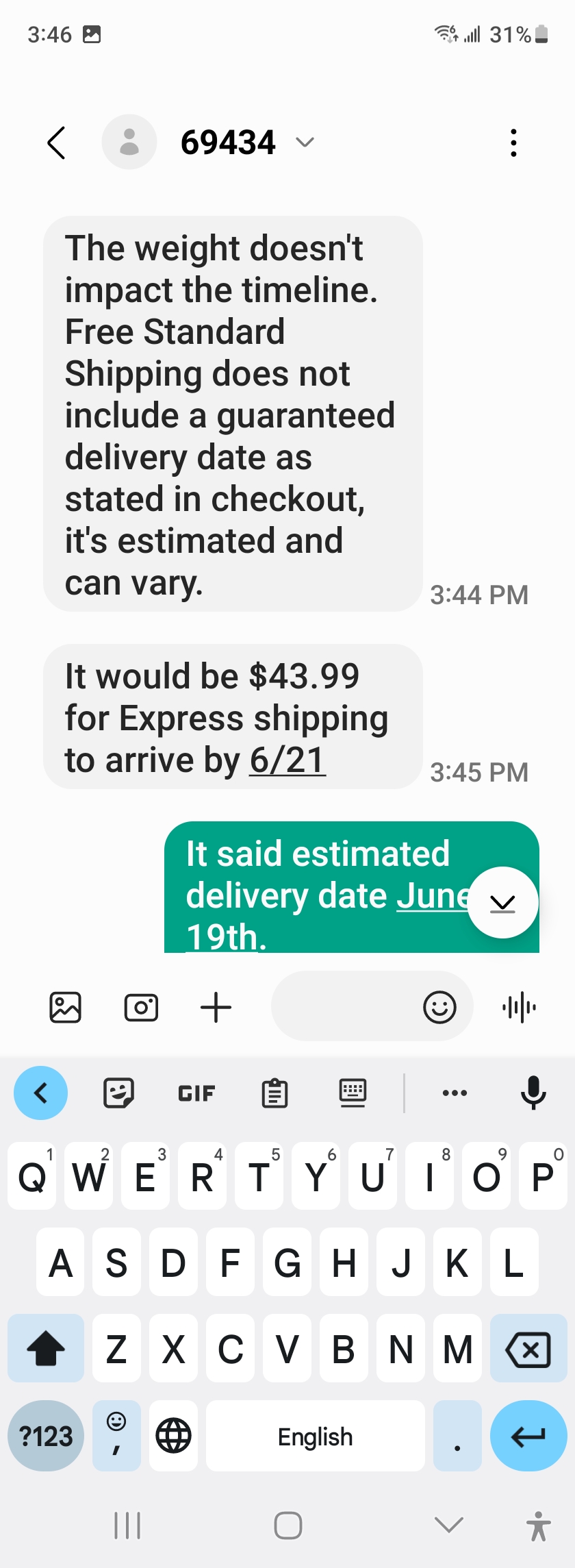
Task: Open the GIF picker on the keyboard
Action: point(196,1093)
